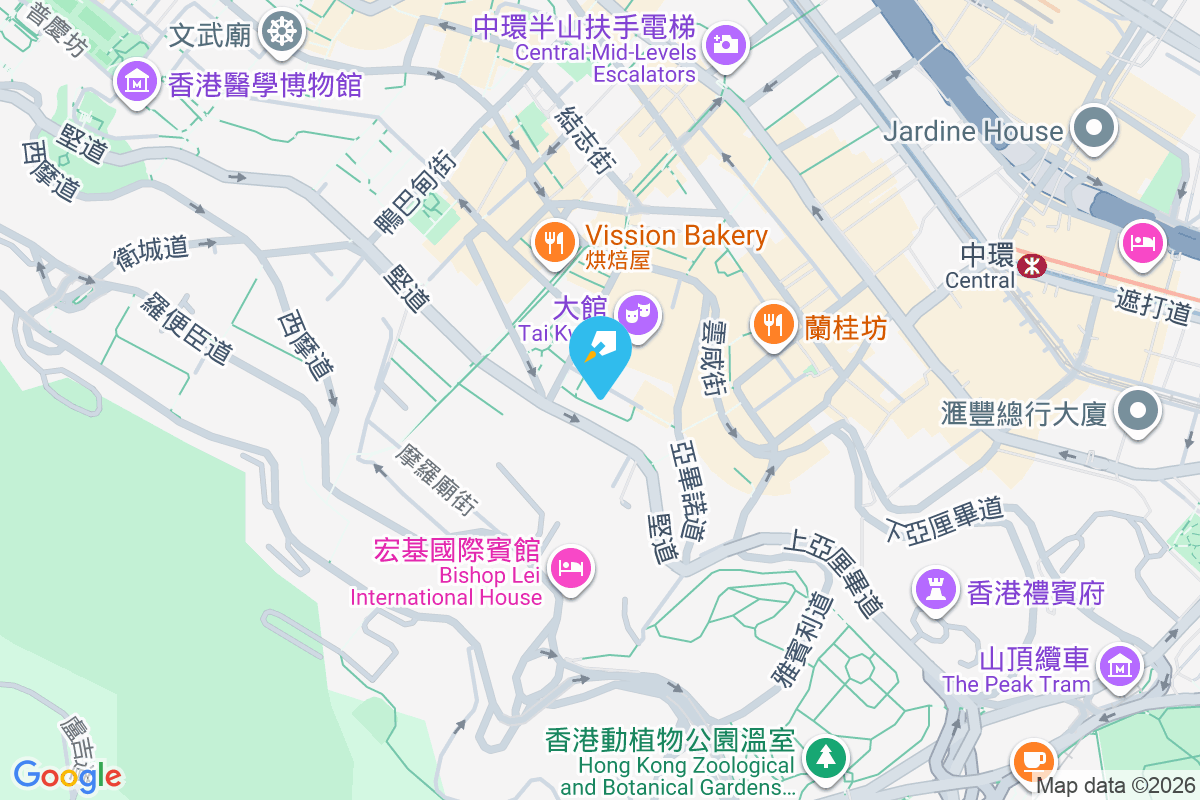Open the Bishop Lei International House hotel pin
The height and width of the screenshot is (800, 1200).
[571, 570]
